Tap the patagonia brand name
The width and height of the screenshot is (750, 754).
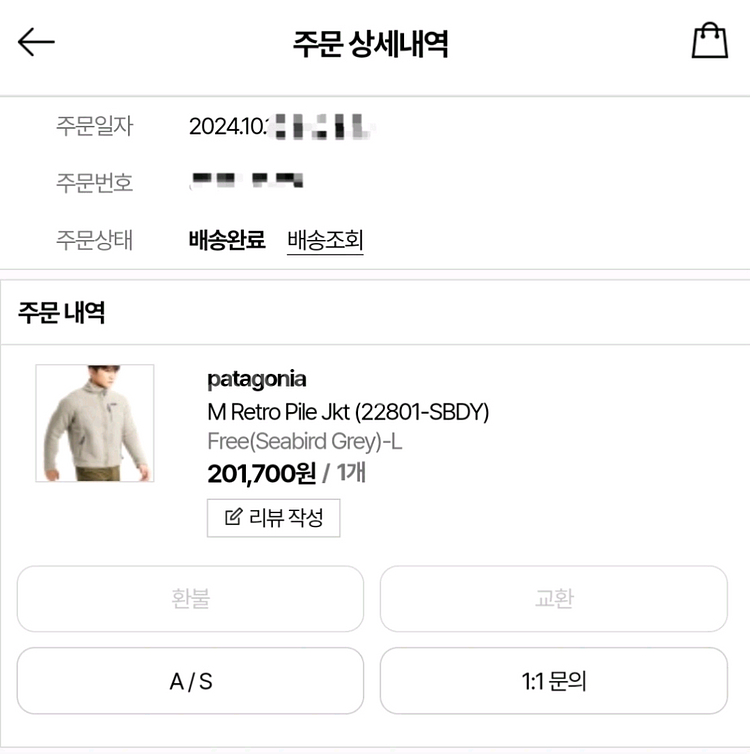coord(258,380)
